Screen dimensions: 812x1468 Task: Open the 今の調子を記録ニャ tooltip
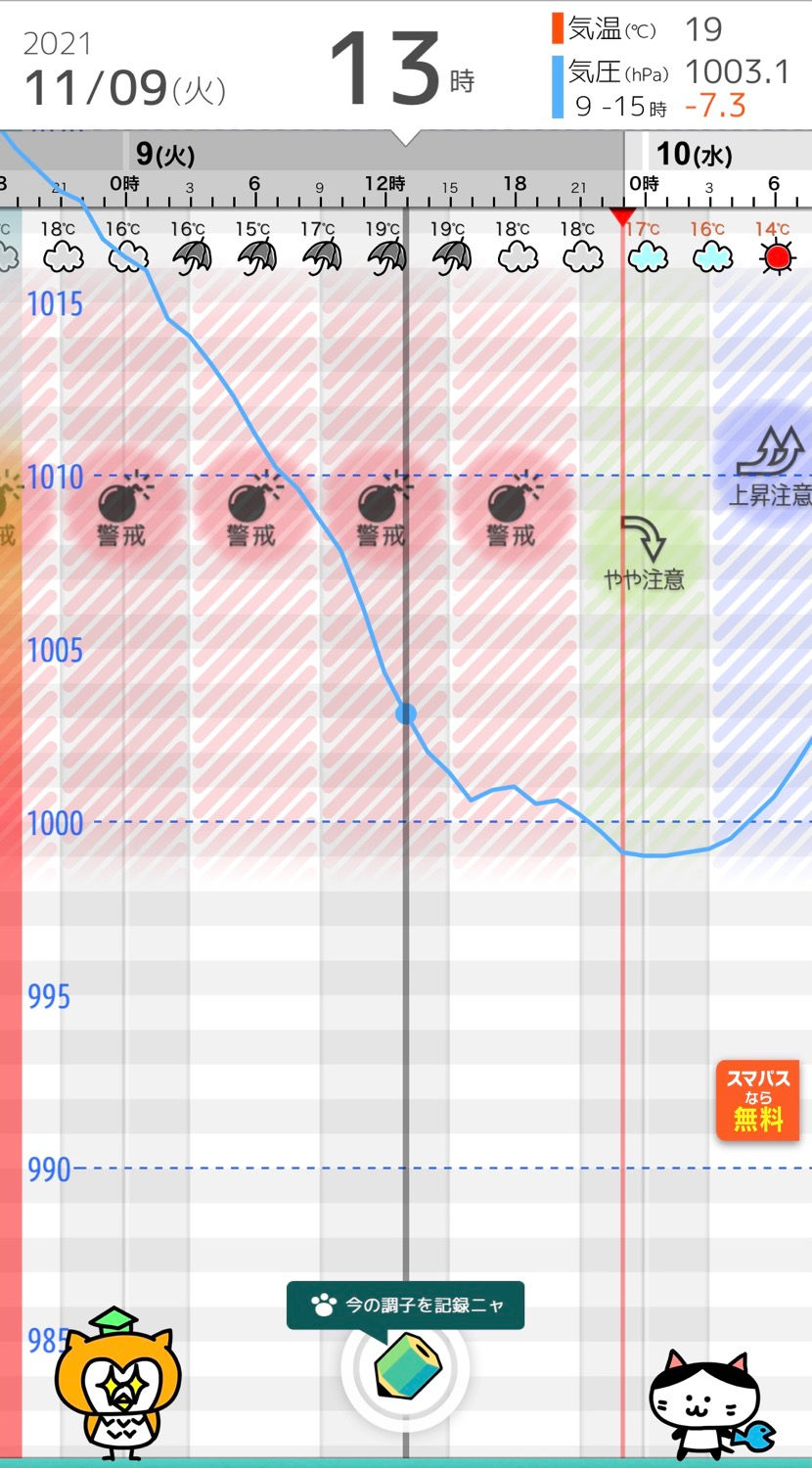[x=405, y=1306]
